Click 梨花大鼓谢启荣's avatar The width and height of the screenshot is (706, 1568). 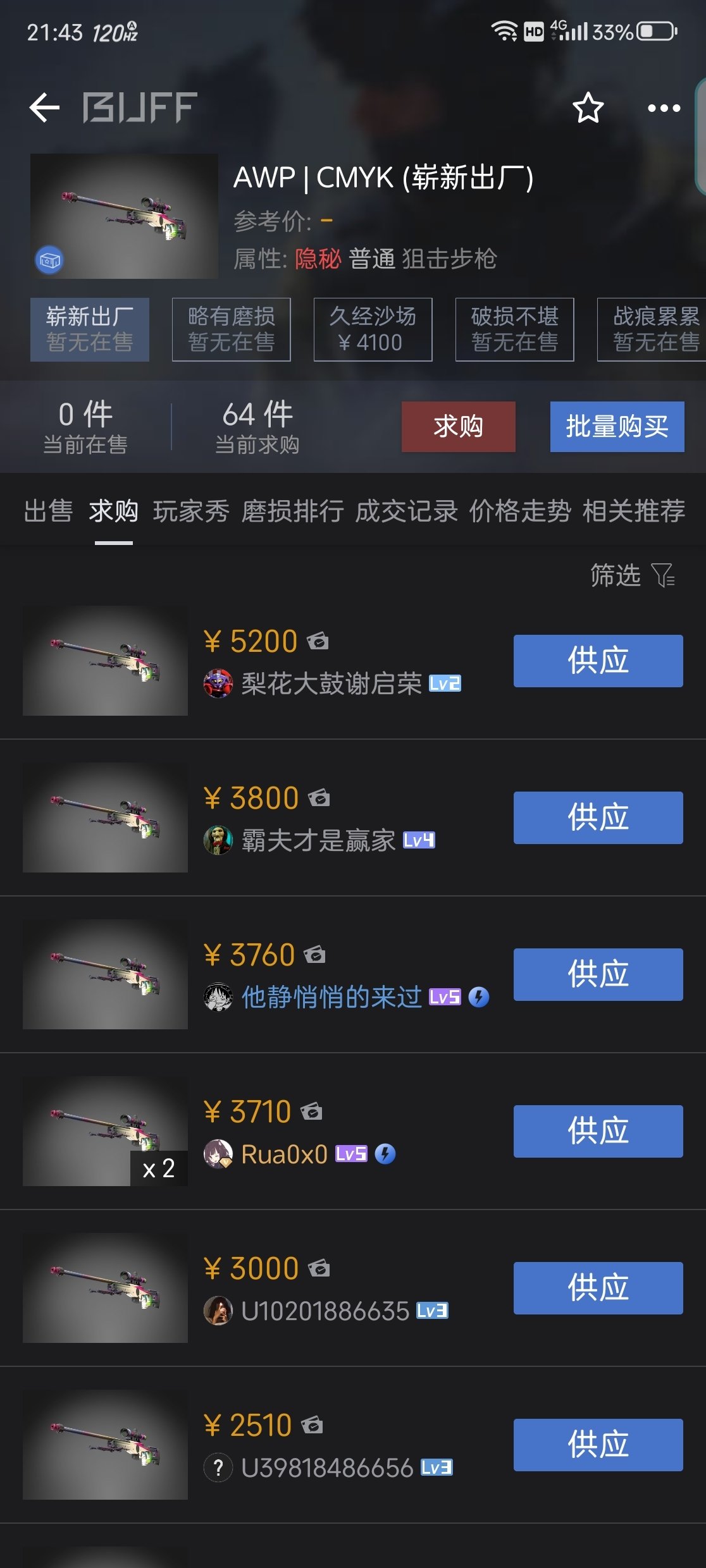coord(220,682)
